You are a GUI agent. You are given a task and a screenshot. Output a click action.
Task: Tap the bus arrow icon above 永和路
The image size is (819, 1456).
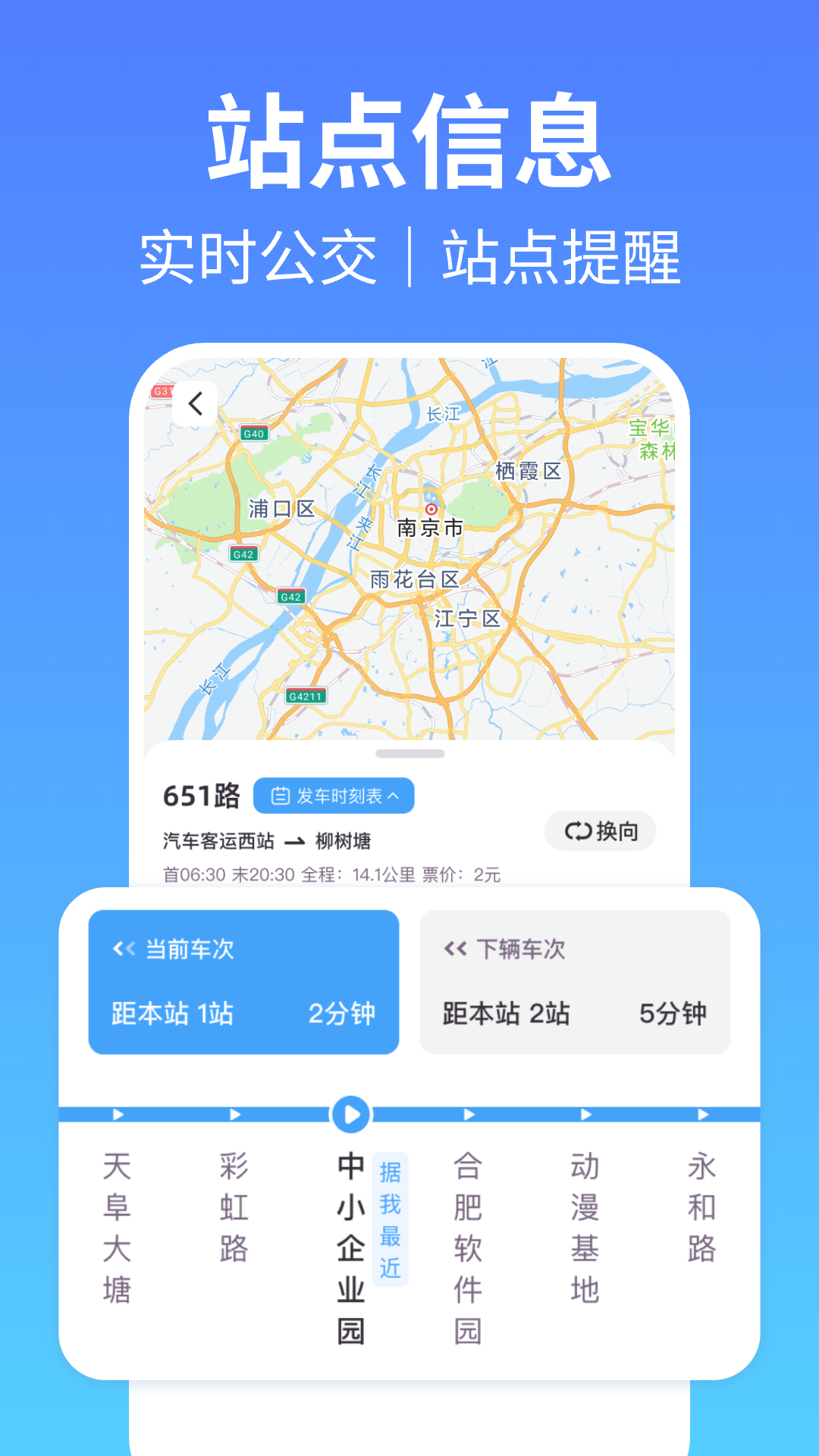701,1115
